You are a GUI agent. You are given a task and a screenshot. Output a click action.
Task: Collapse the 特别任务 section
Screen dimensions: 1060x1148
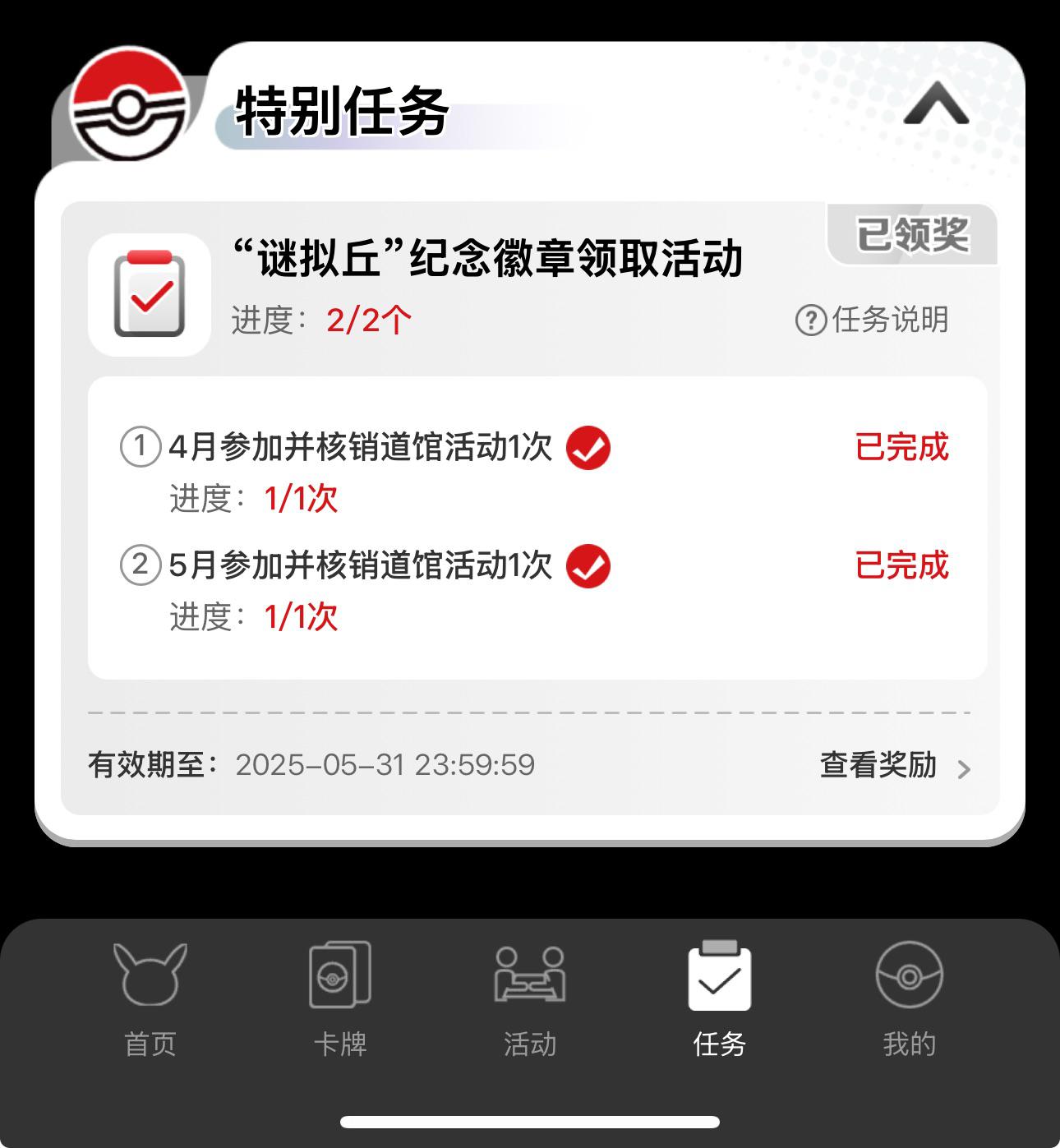click(936, 106)
